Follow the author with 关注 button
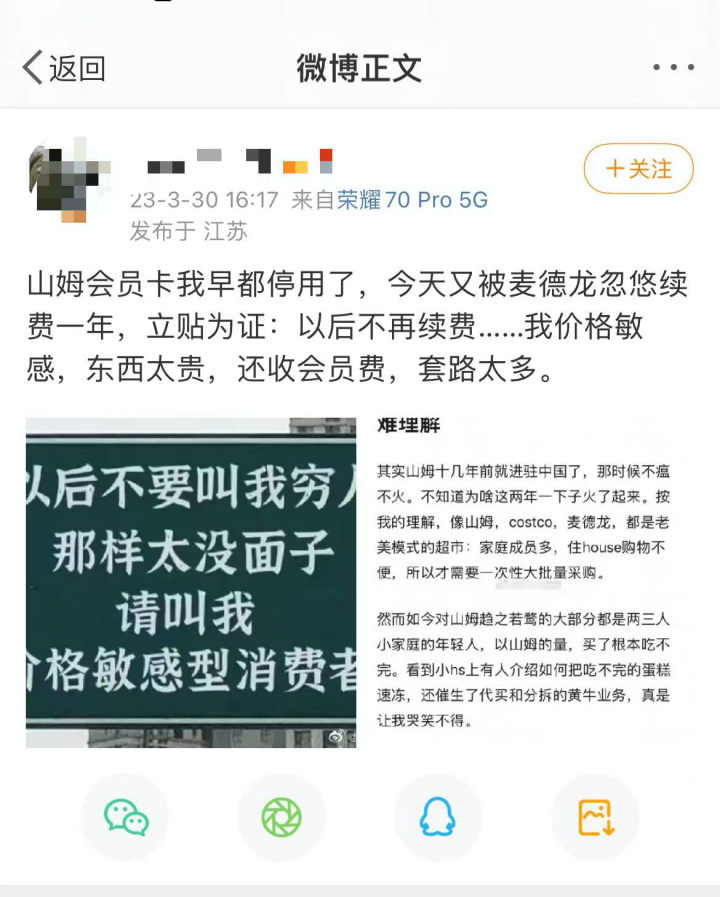This screenshot has height=897, width=720. click(638, 169)
